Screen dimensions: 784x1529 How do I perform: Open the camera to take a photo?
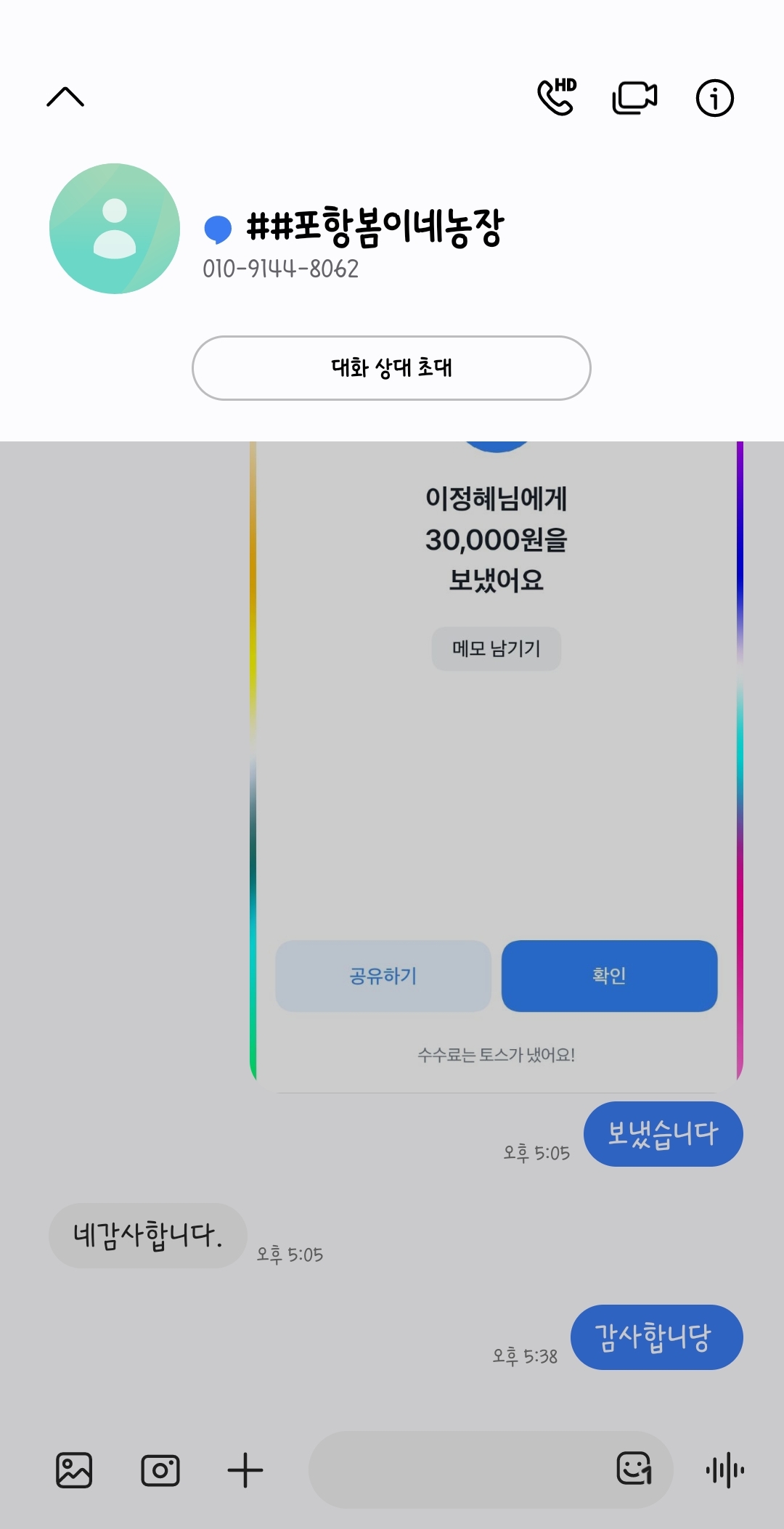[x=160, y=1471]
